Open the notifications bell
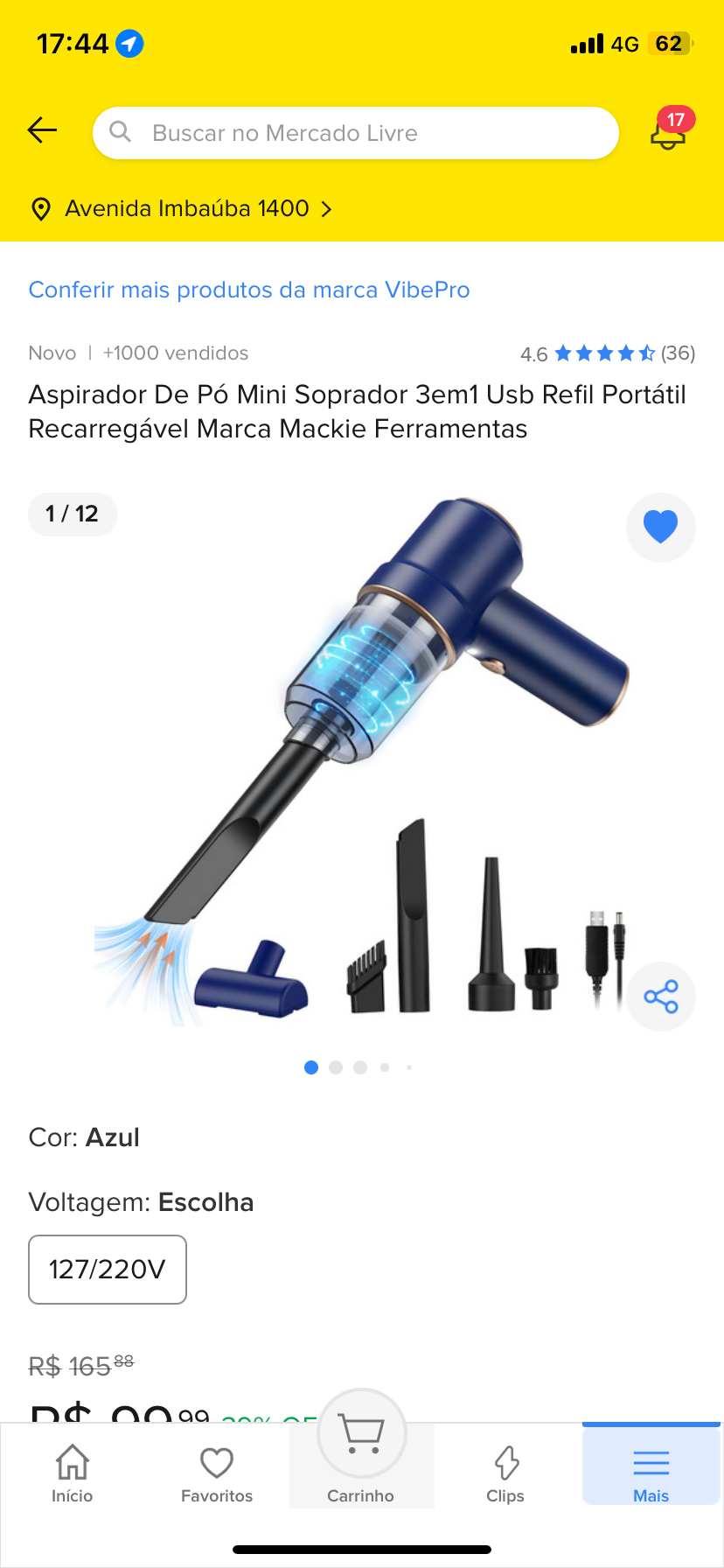 (669, 131)
